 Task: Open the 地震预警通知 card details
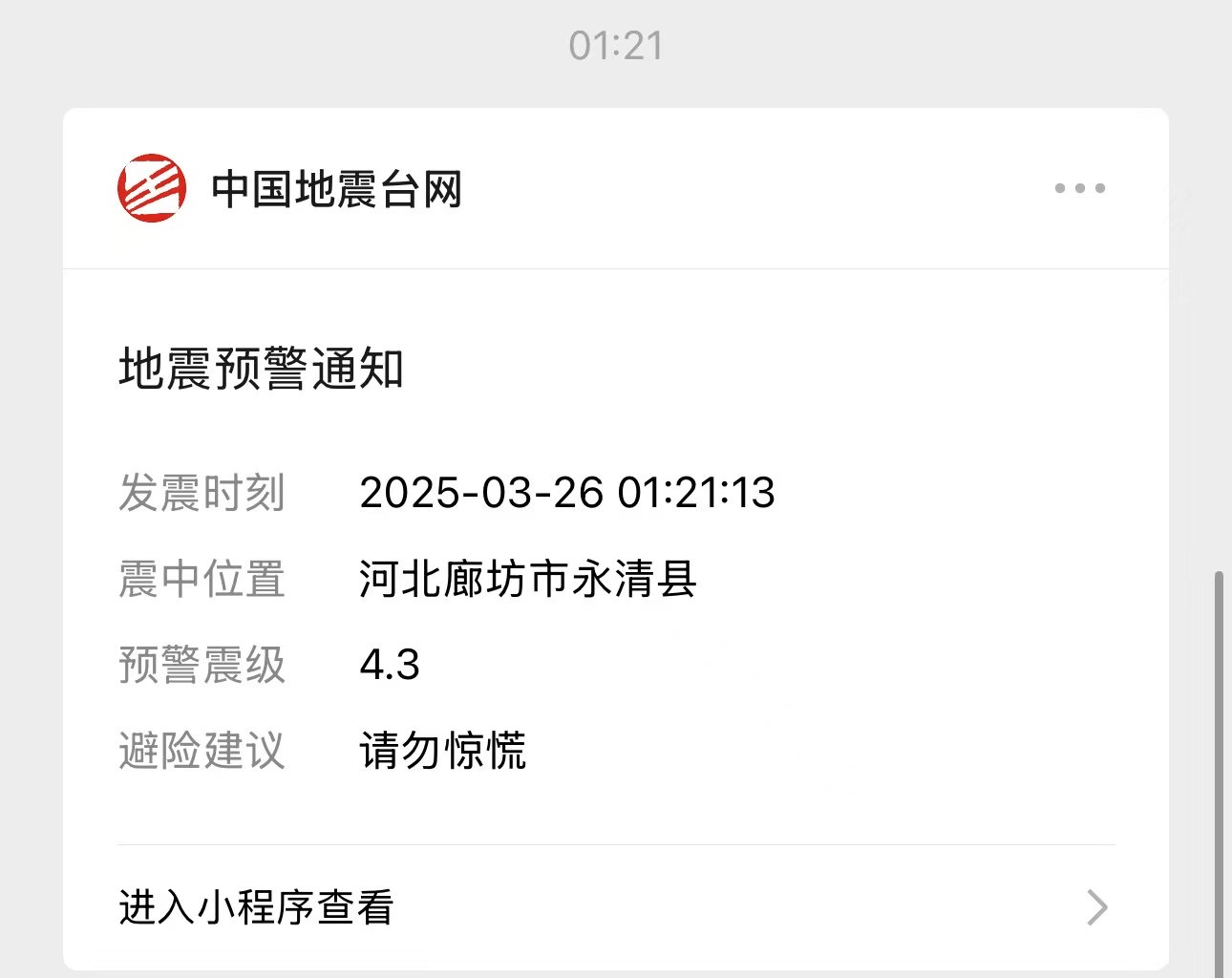click(x=262, y=370)
